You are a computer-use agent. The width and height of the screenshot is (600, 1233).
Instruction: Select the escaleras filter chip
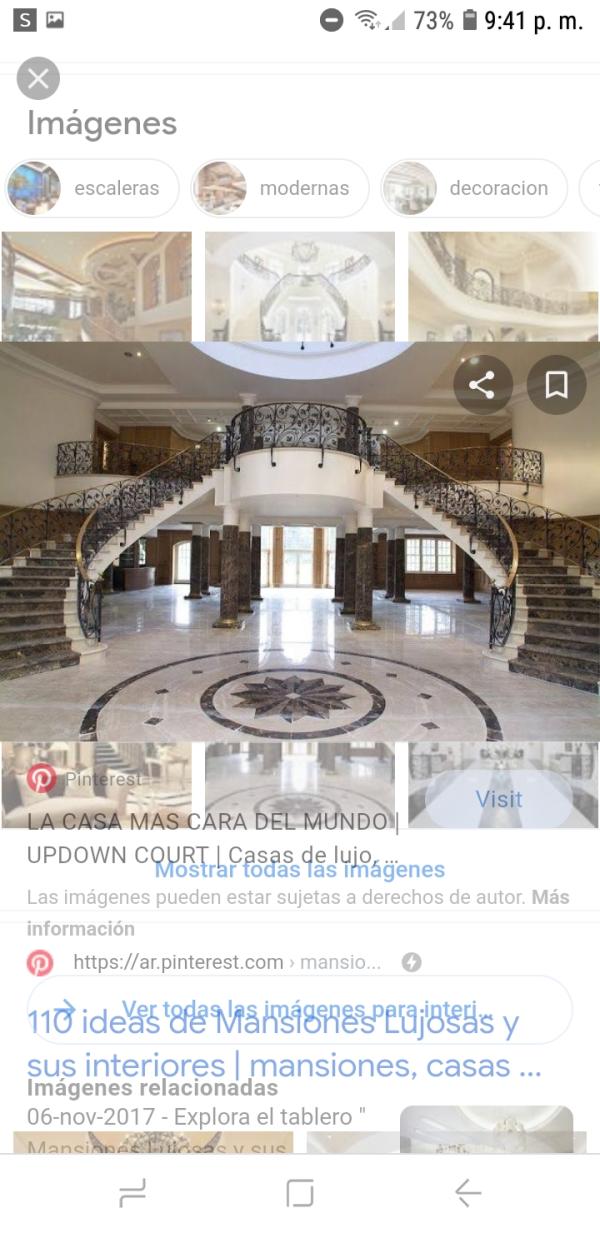click(x=92, y=188)
